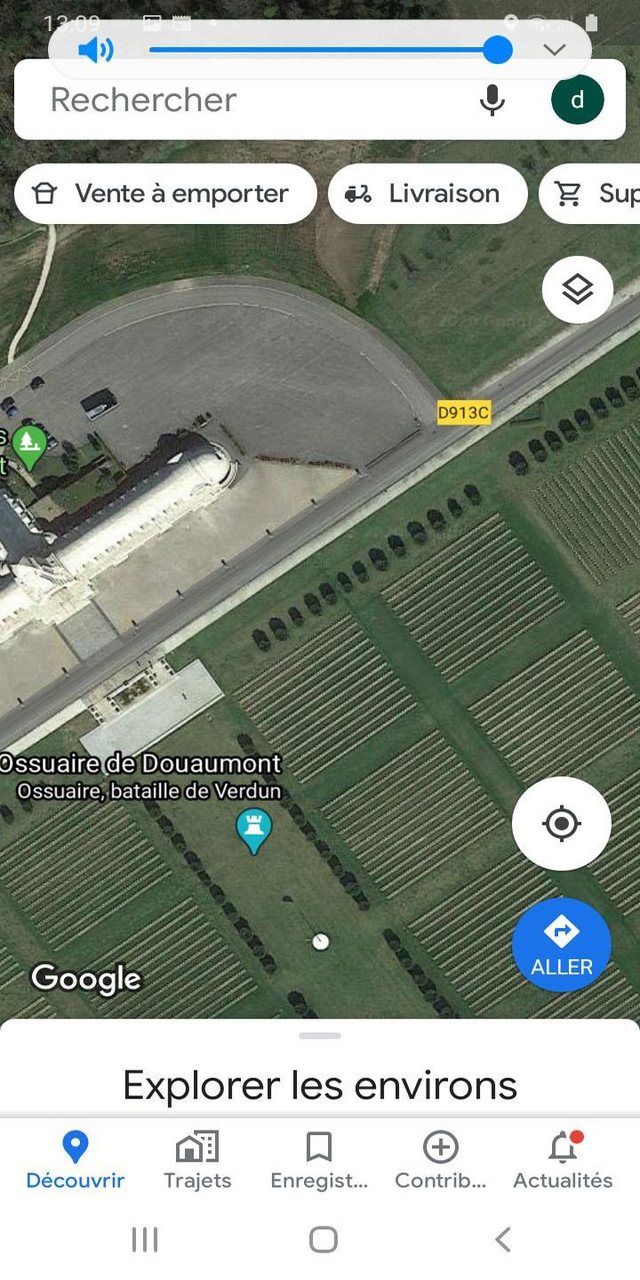640x1280 pixels.
Task: Tap the ALLER directions button
Action: [x=561, y=945]
